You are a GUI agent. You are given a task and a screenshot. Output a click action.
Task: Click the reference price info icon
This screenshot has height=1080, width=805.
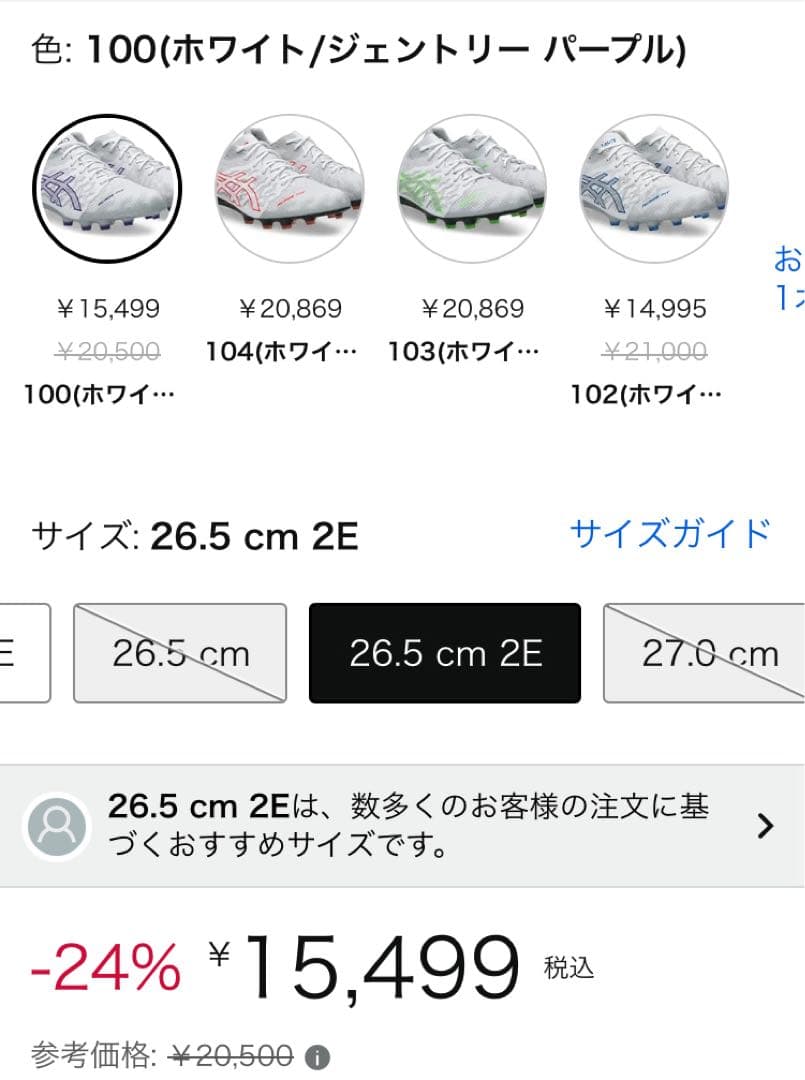(319, 1055)
